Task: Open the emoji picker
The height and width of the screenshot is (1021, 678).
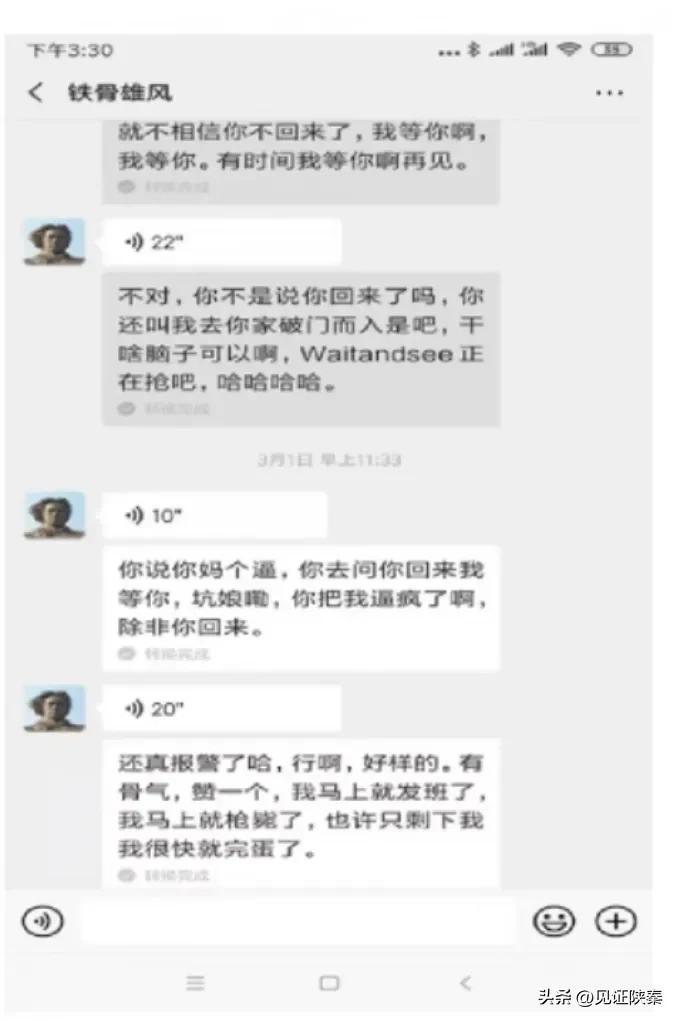Action: click(x=553, y=921)
